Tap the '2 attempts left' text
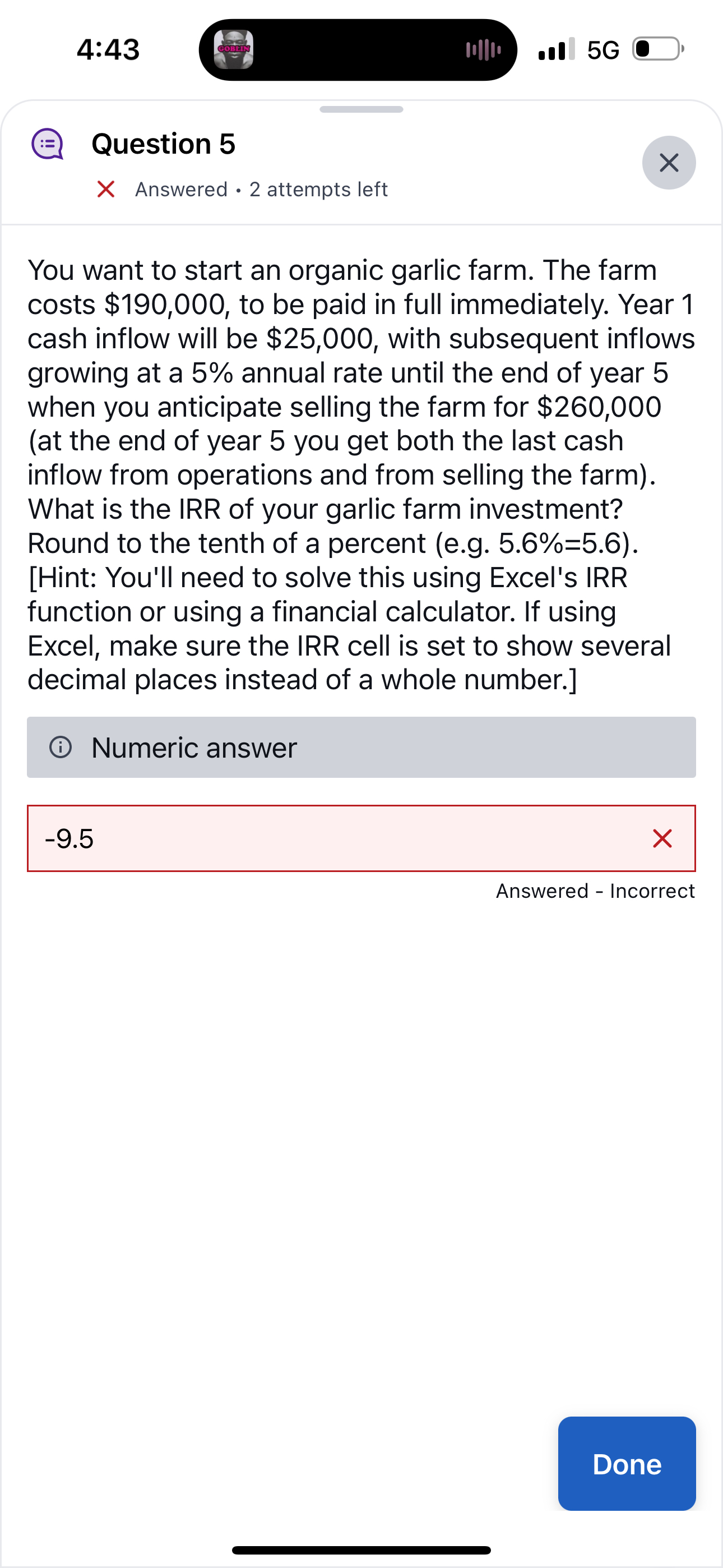Viewport: 723px width, 1568px height. tap(318, 190)
